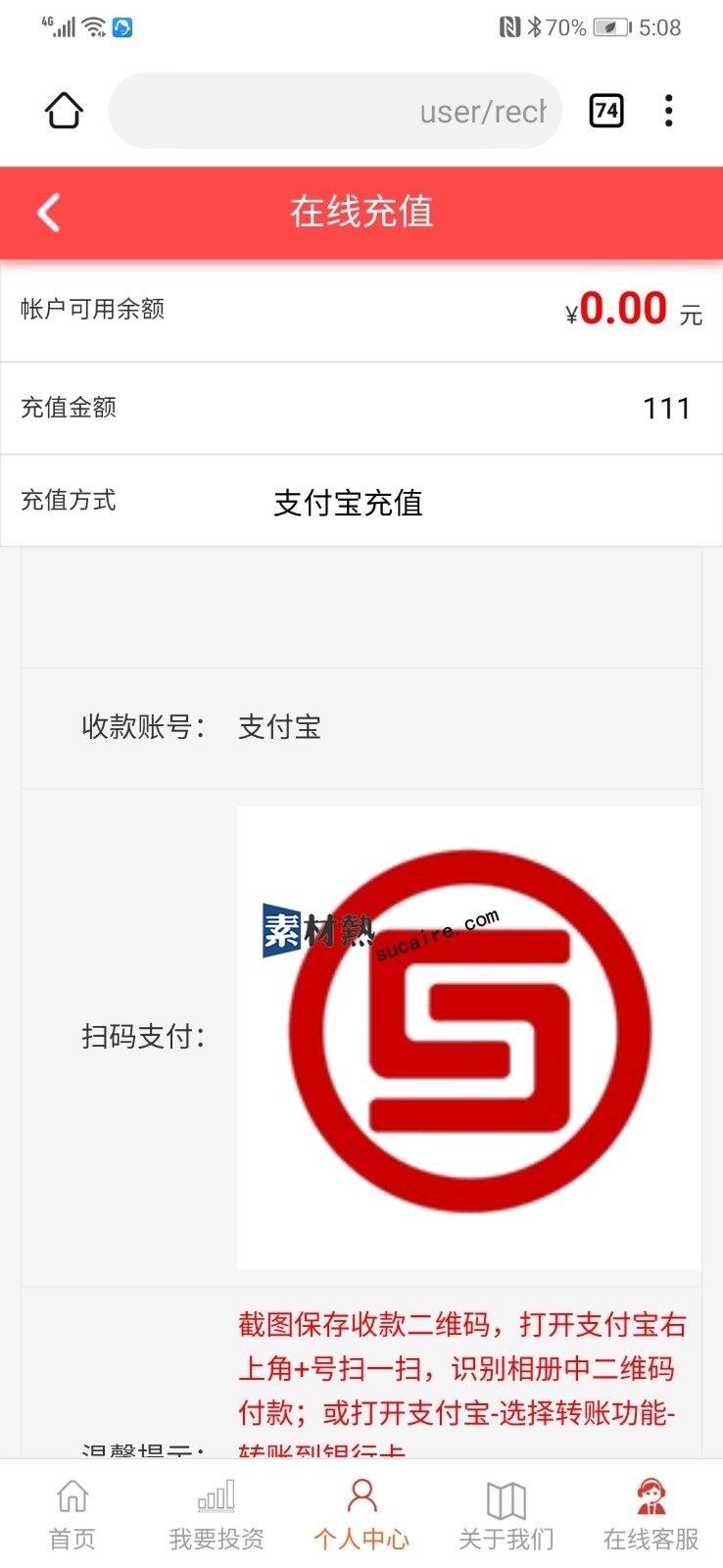Go back from the 在线充值 page
The height and width of the screenshot is (1568, 723).
[49, 212]
